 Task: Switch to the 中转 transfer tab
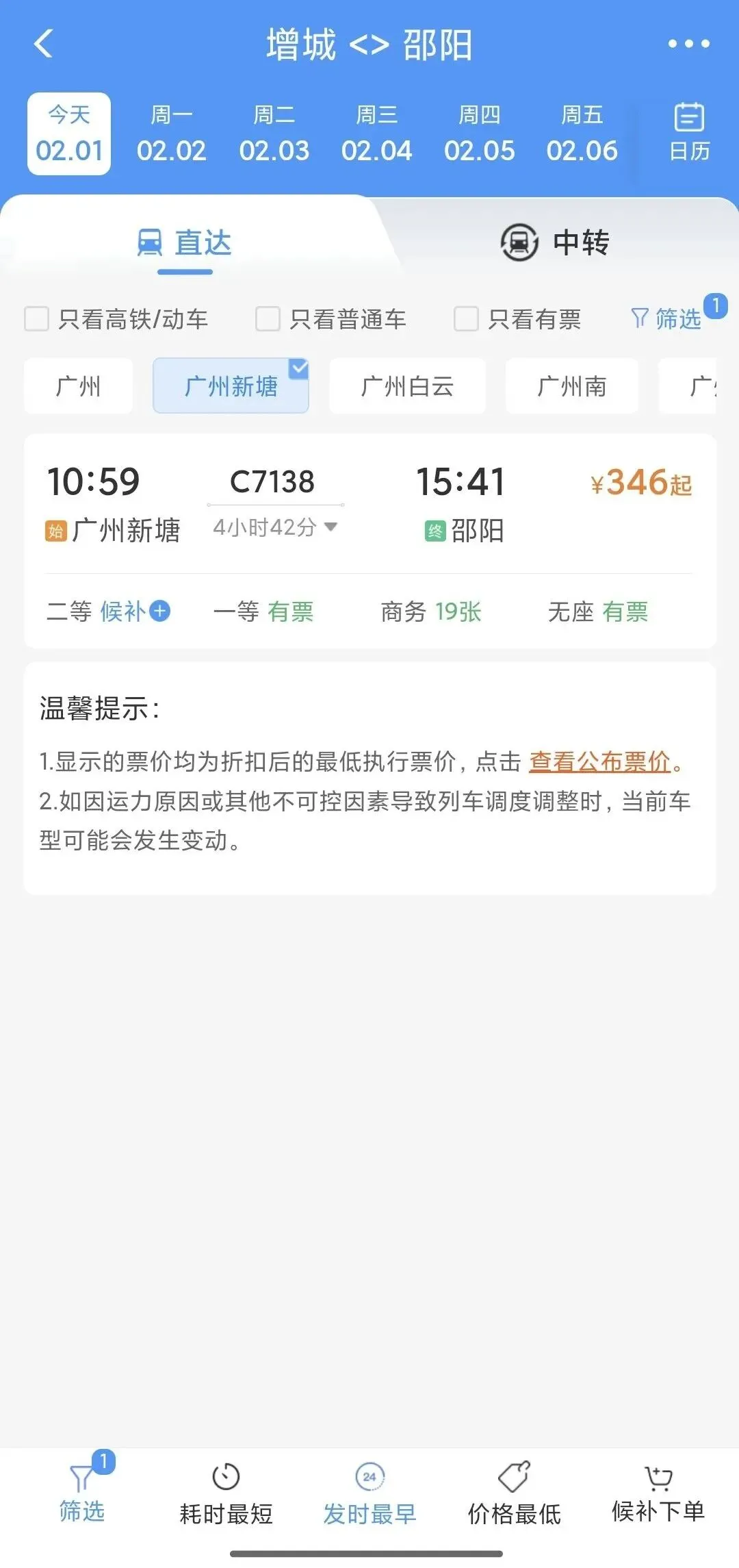point(554,243)
